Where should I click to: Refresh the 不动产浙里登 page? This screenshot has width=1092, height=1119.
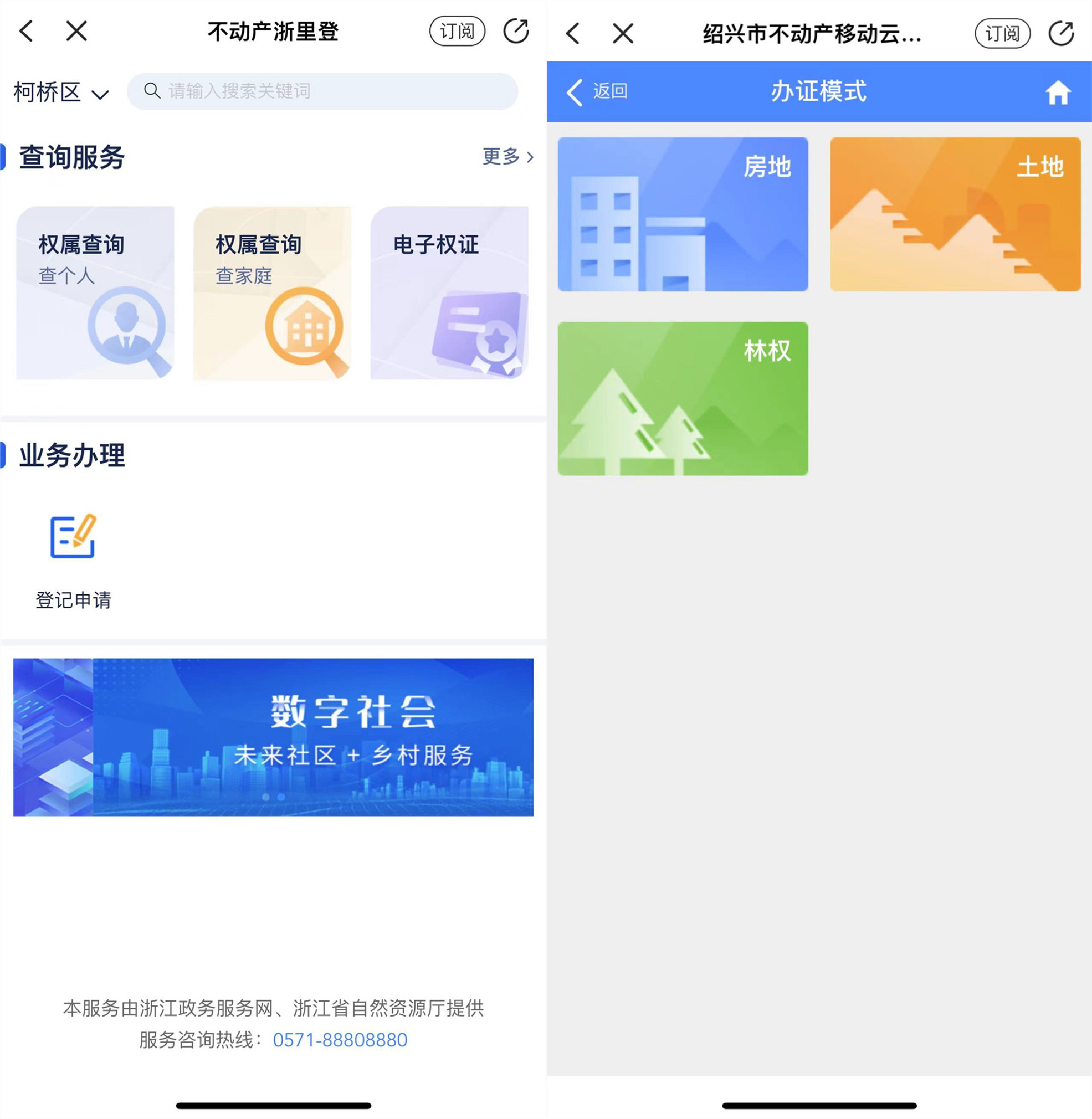click(x=516, y=31)
